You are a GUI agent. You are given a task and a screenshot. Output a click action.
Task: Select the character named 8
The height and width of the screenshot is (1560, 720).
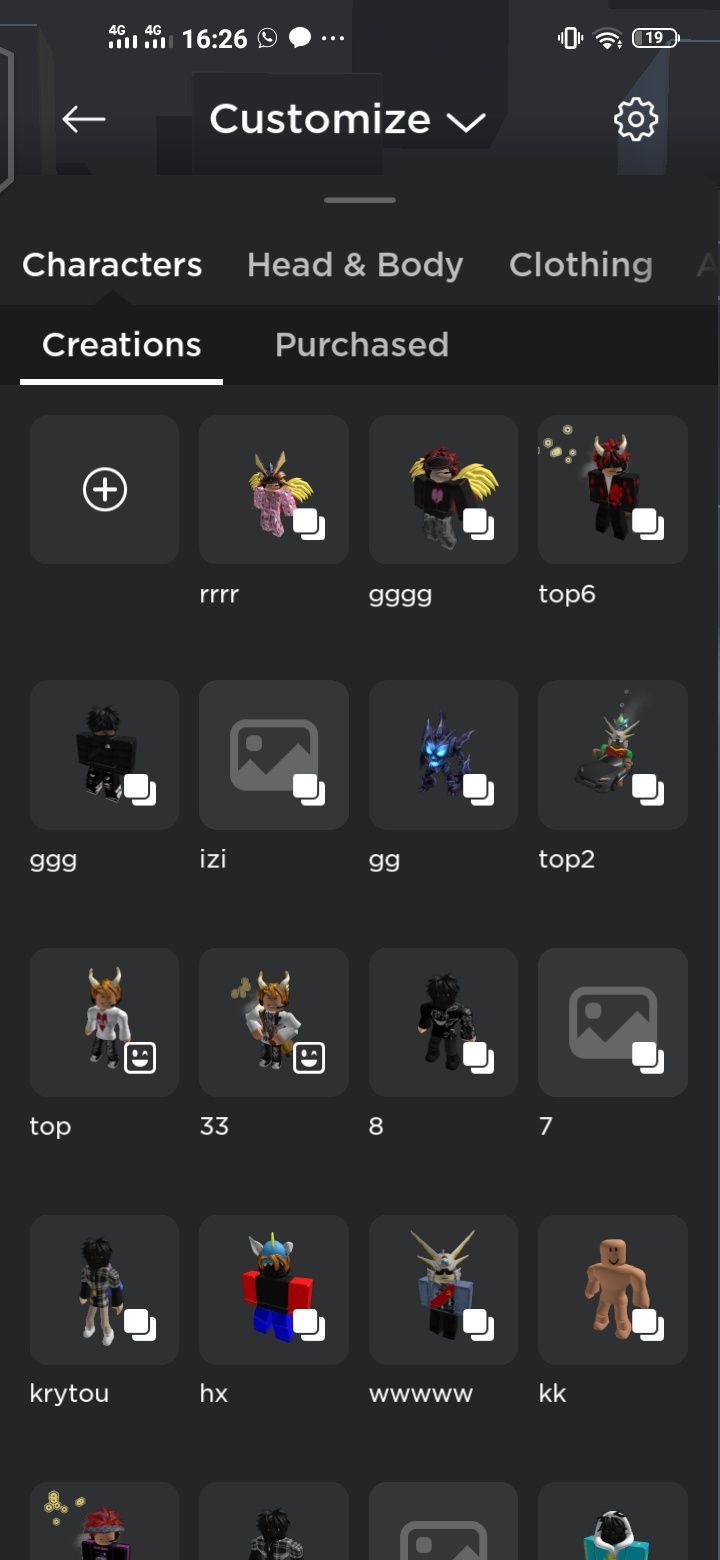443,1022
